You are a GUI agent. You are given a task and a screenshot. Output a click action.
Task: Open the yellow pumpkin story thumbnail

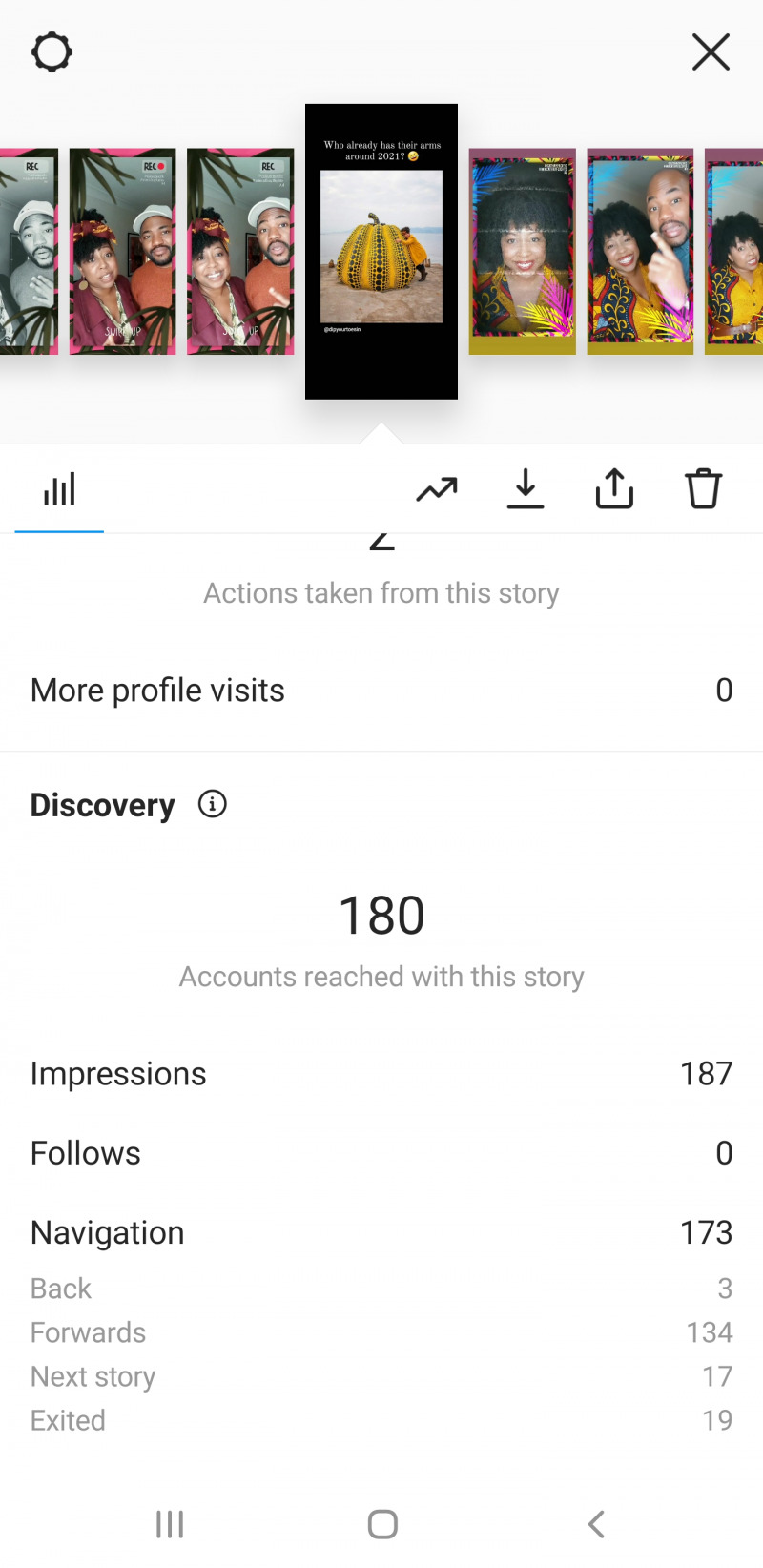point(381,251)
